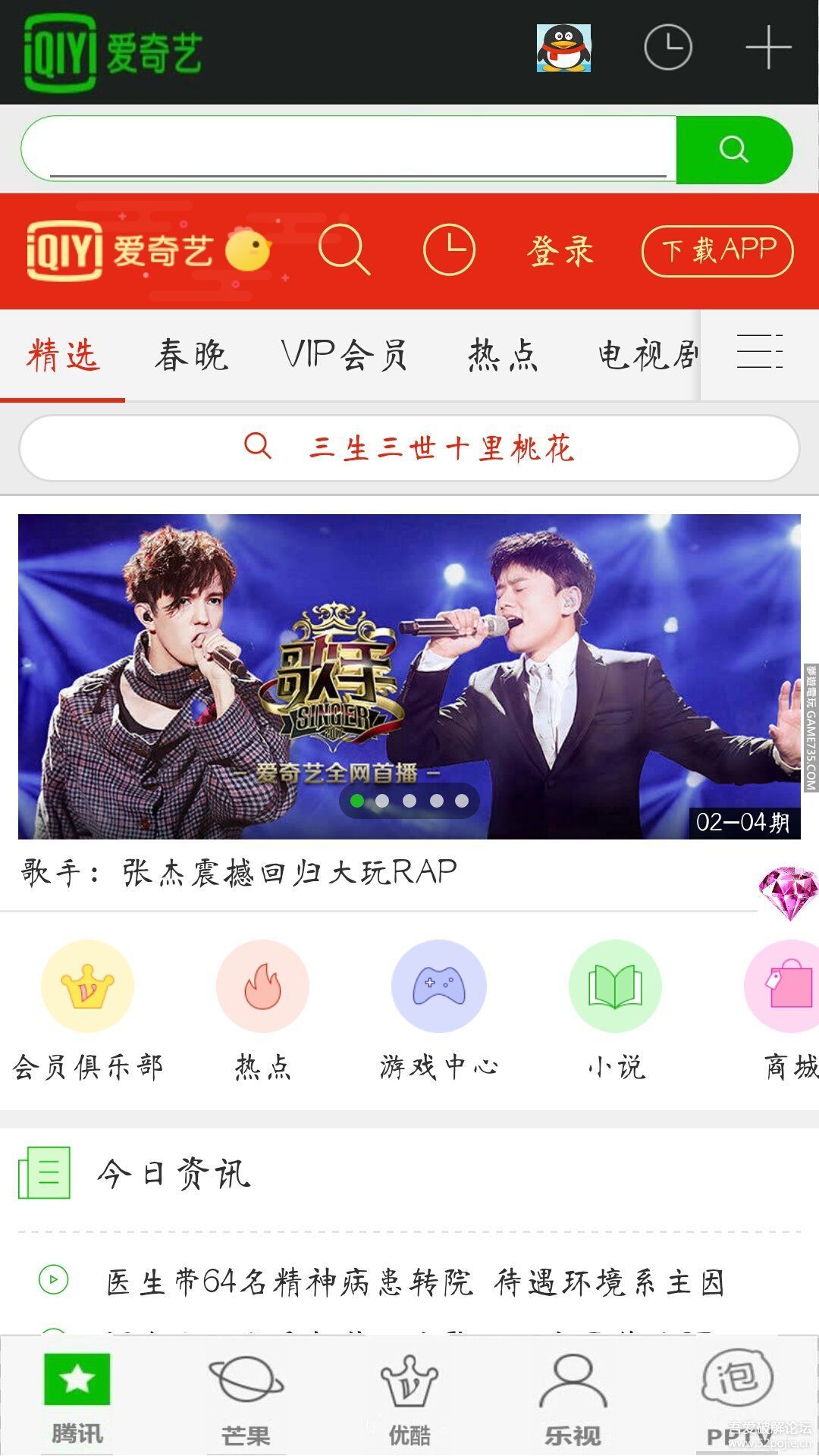Open the QQ penguin icon
This screenshot has width=819, height=1456.
[563, 48]
